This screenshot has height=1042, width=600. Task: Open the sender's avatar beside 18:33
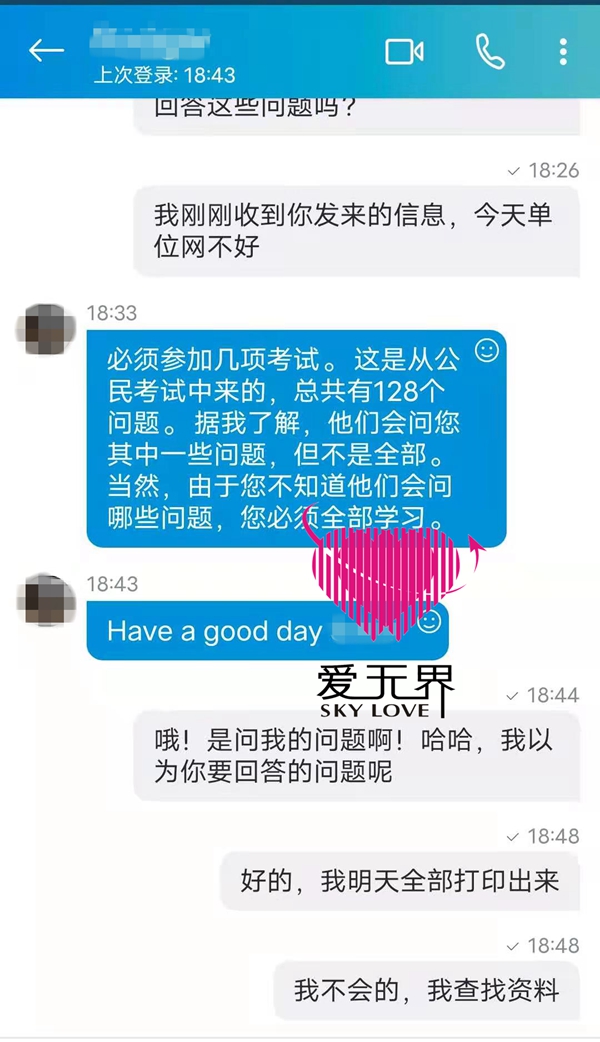click(46, 330)
